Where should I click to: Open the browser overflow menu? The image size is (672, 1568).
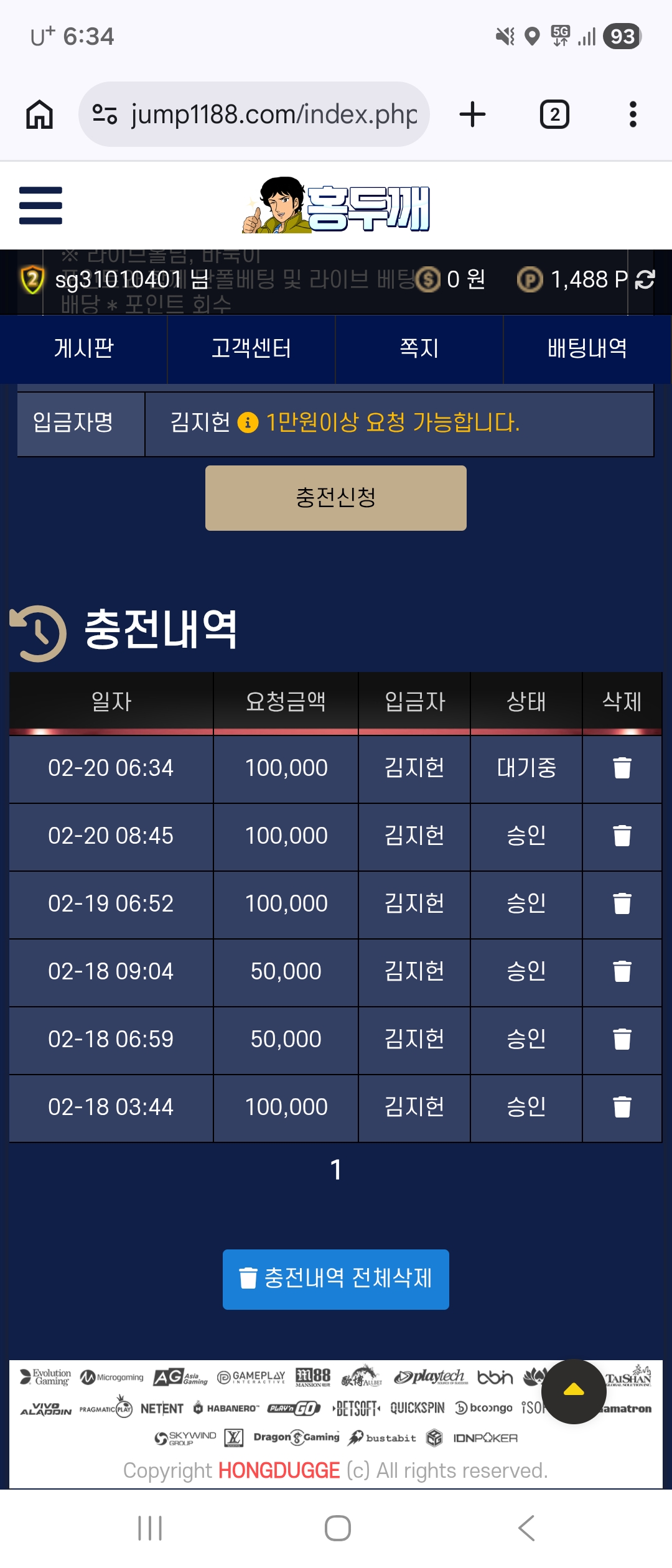point(633,114)
